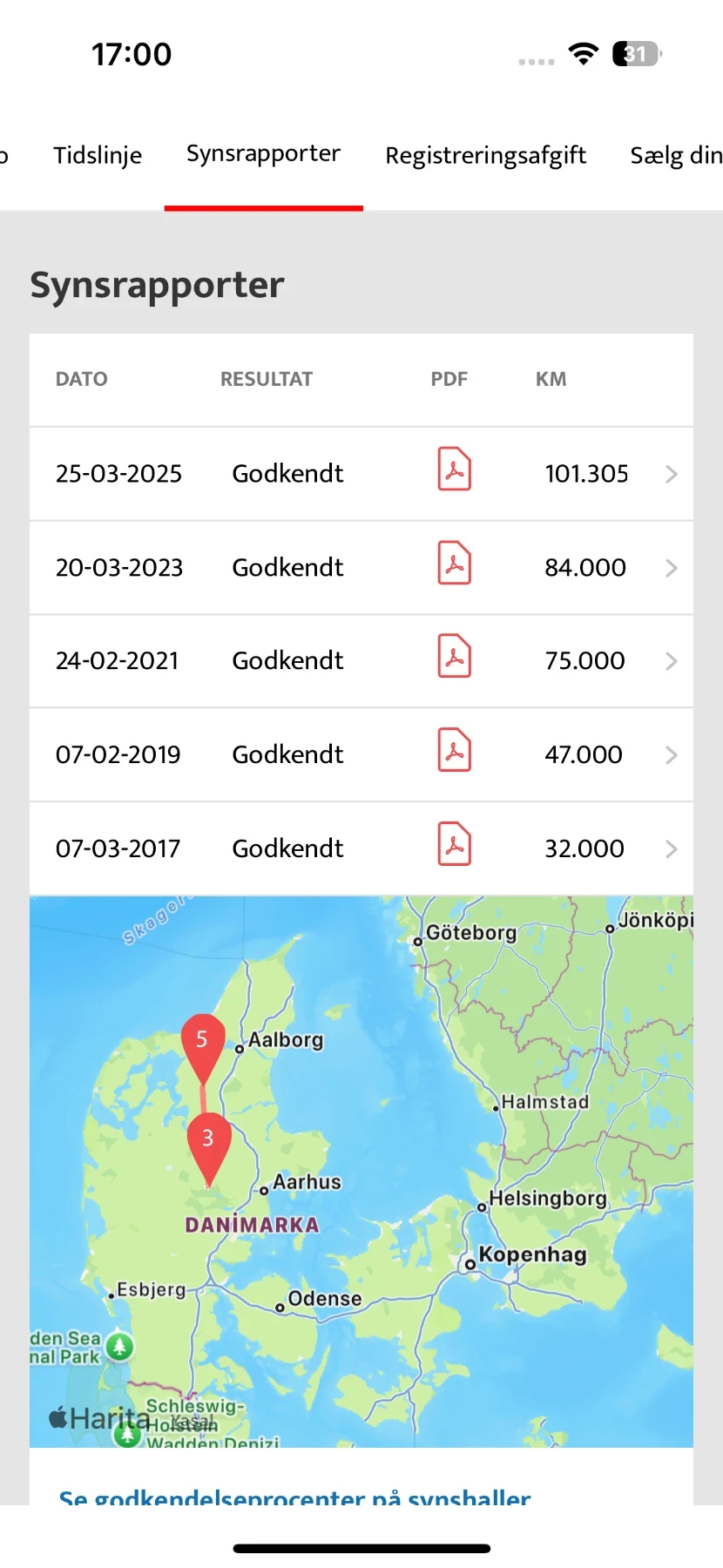View PDF for the 24-02-2021 report
The height and width of the screenshot is (1568, 723).
[x=454, y=657]
